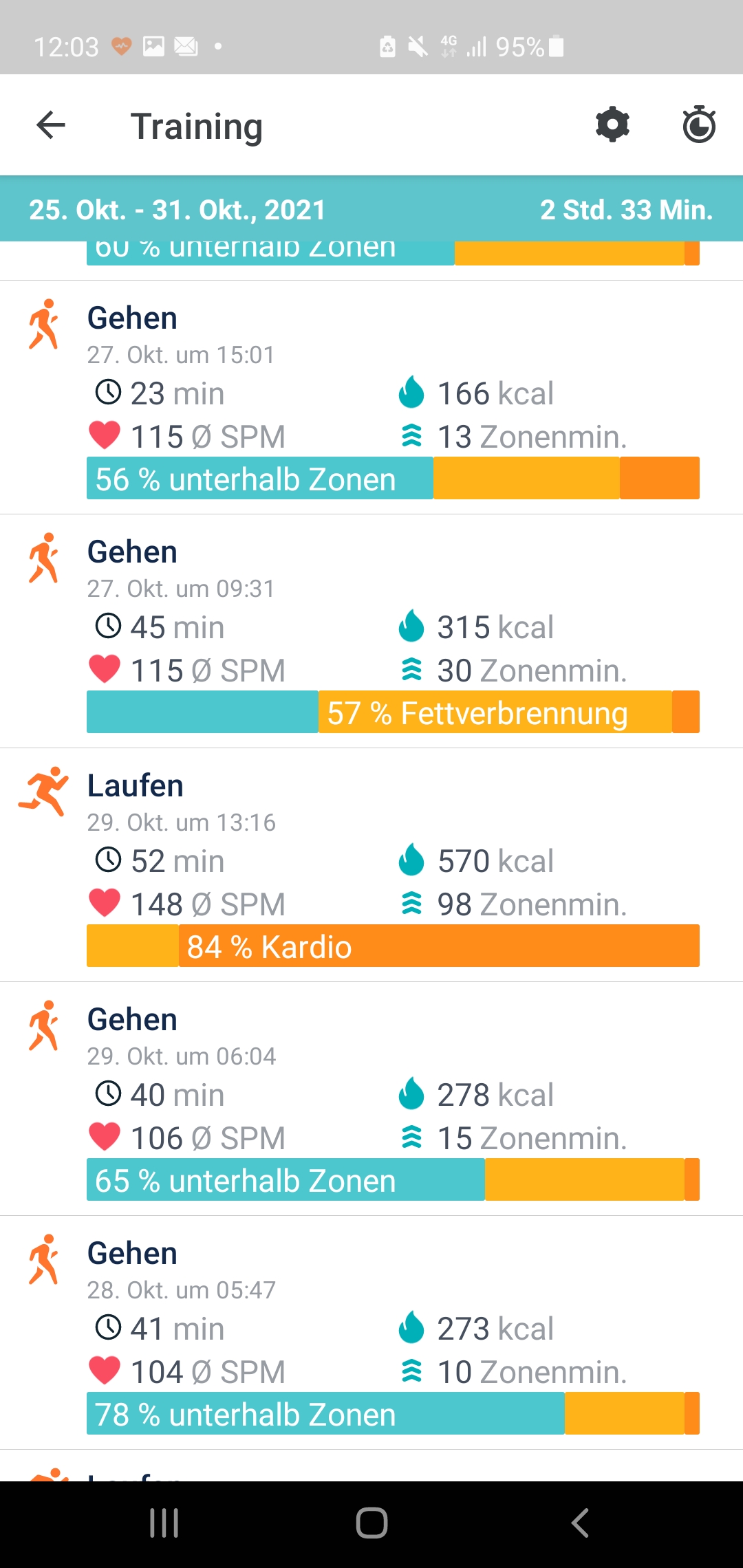Show details of Gehen on 28. Okt. 05:47
The height and width of the screenshot is (1568, 743).
(x=371, y=1333)
